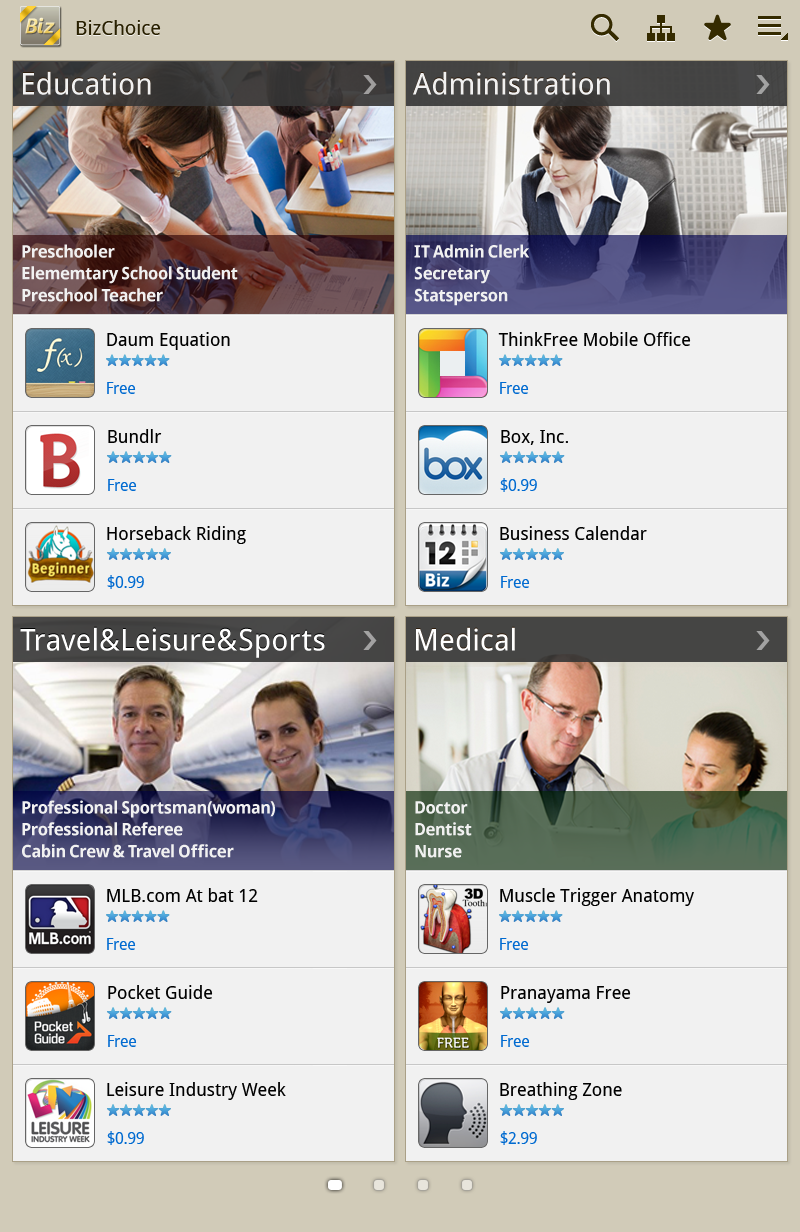This screenshot has width=800, height=1232.
Task: Open the category hierarchy icon
Action: click(x=661, y=28)
